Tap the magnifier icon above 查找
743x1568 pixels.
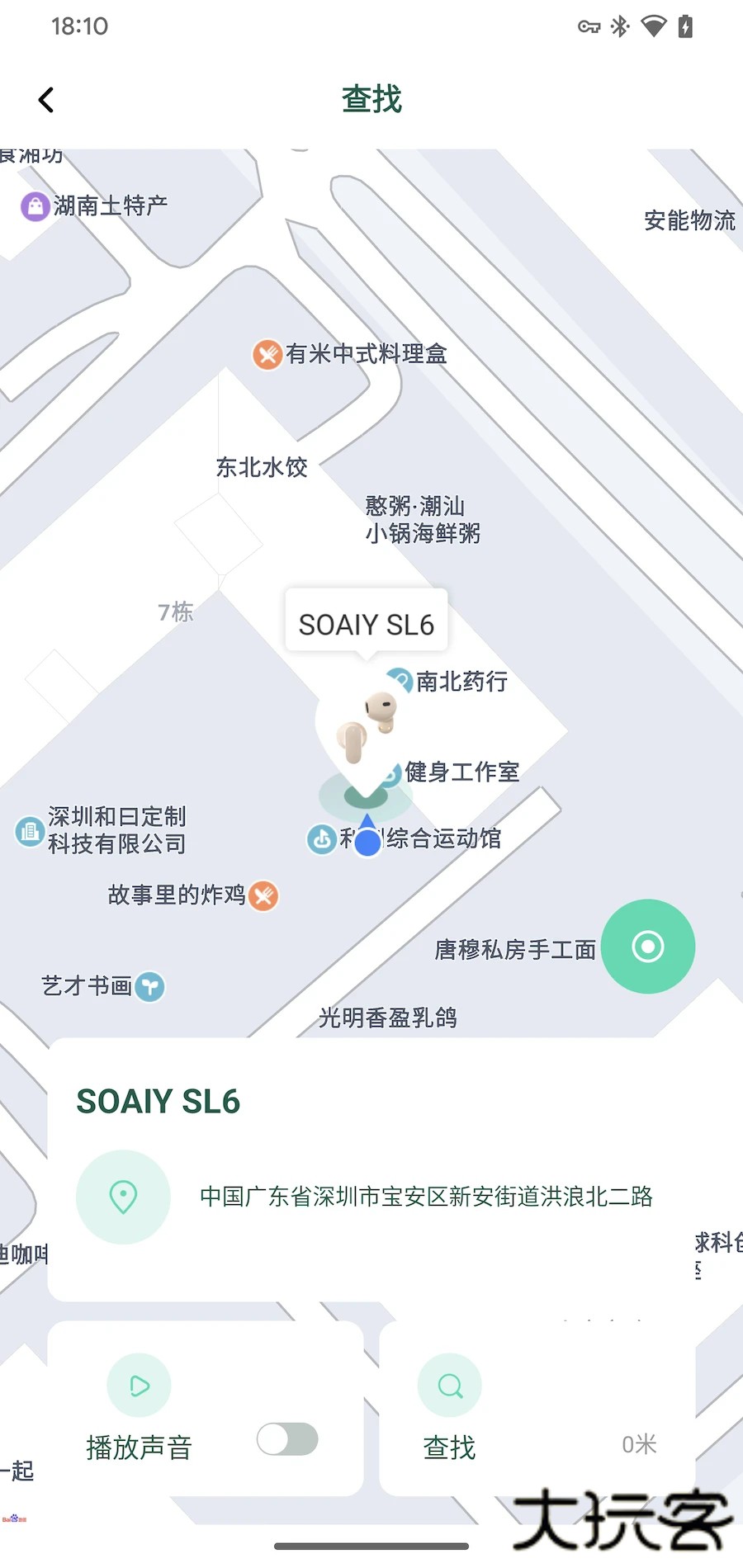tap(448, 1385)
